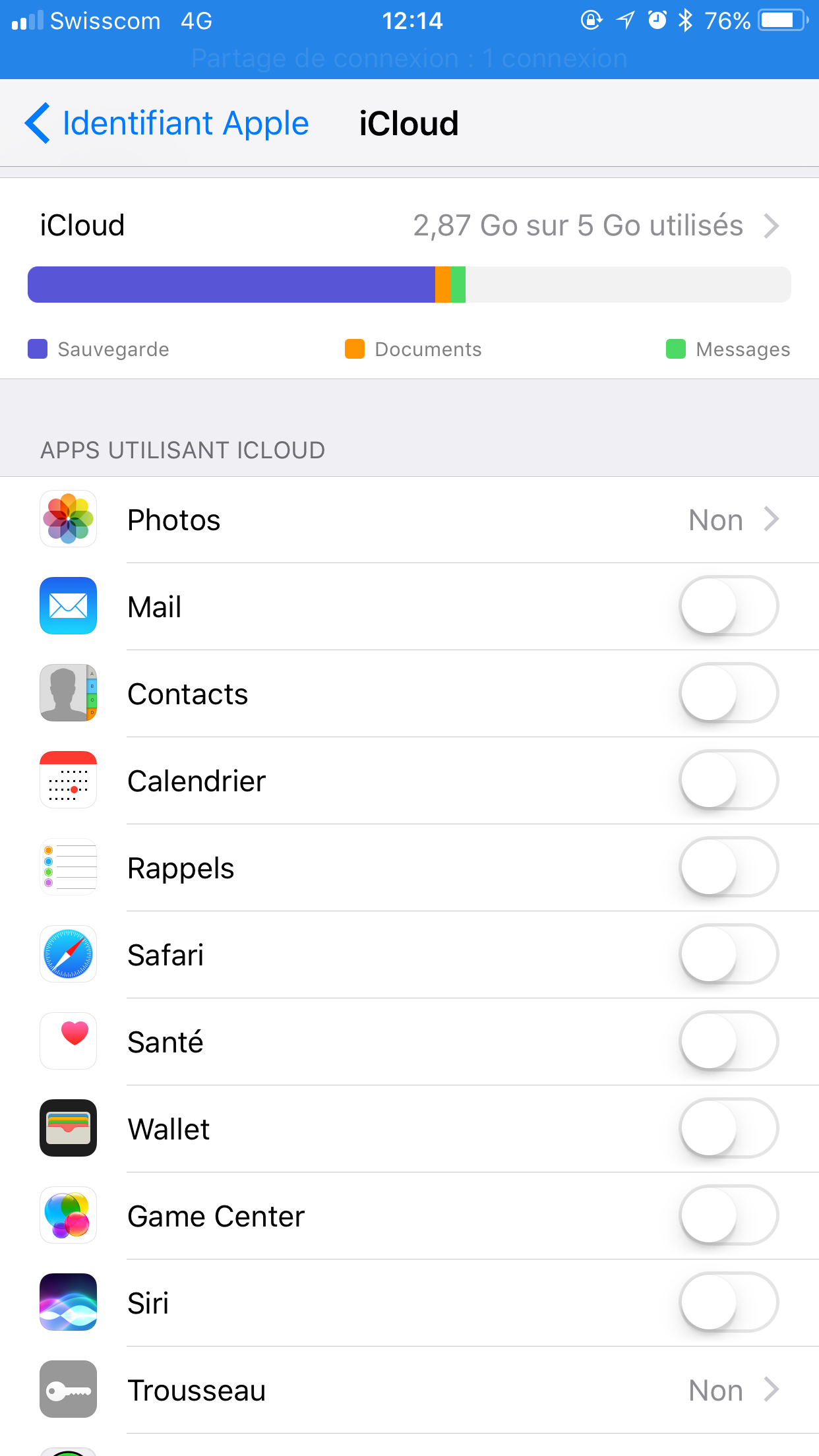Open Photos iCloud settings
This screenshot has width=819, height=1456.
[x=409, y=520]
